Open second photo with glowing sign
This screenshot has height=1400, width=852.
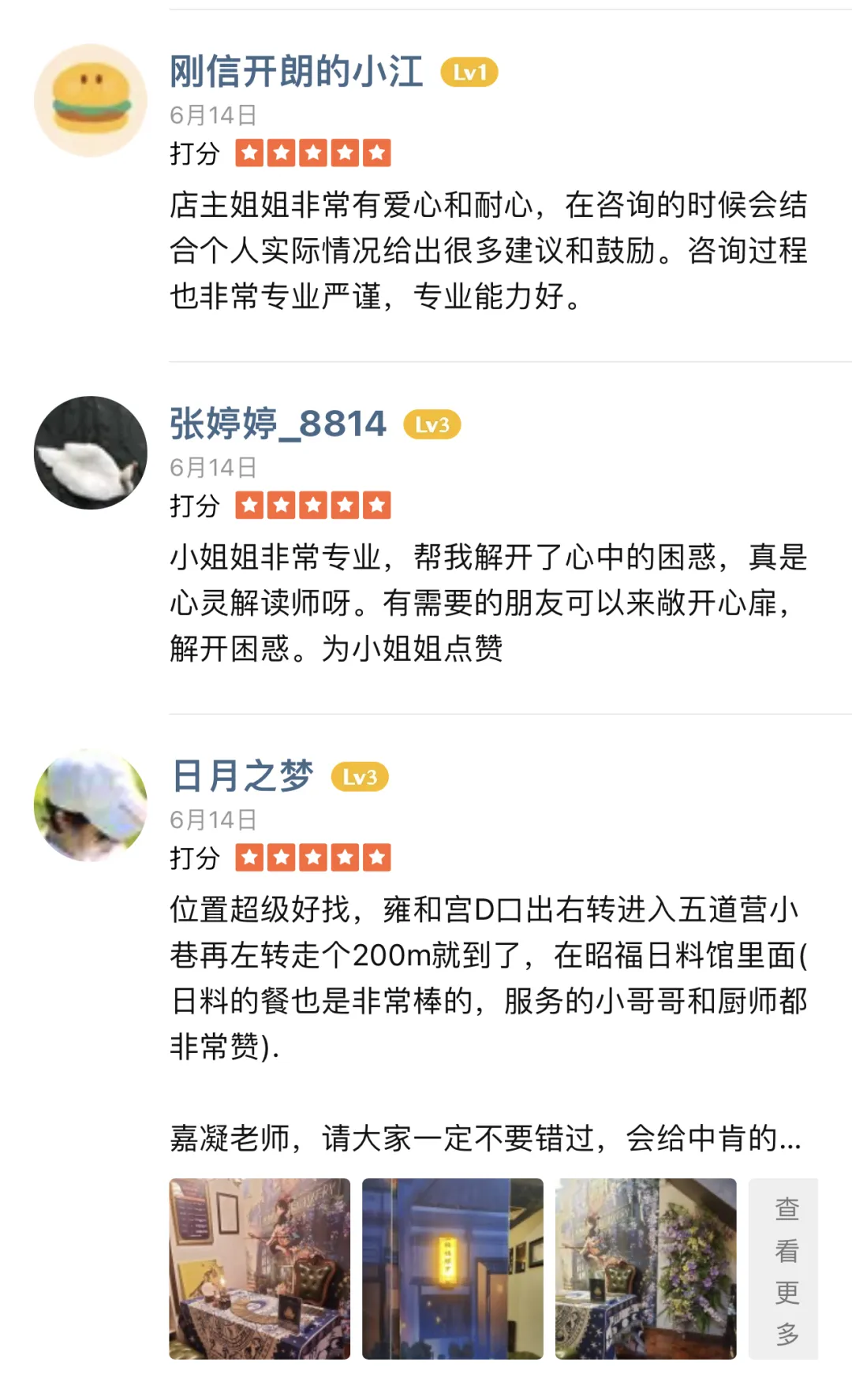click(x=452, y=1268)
